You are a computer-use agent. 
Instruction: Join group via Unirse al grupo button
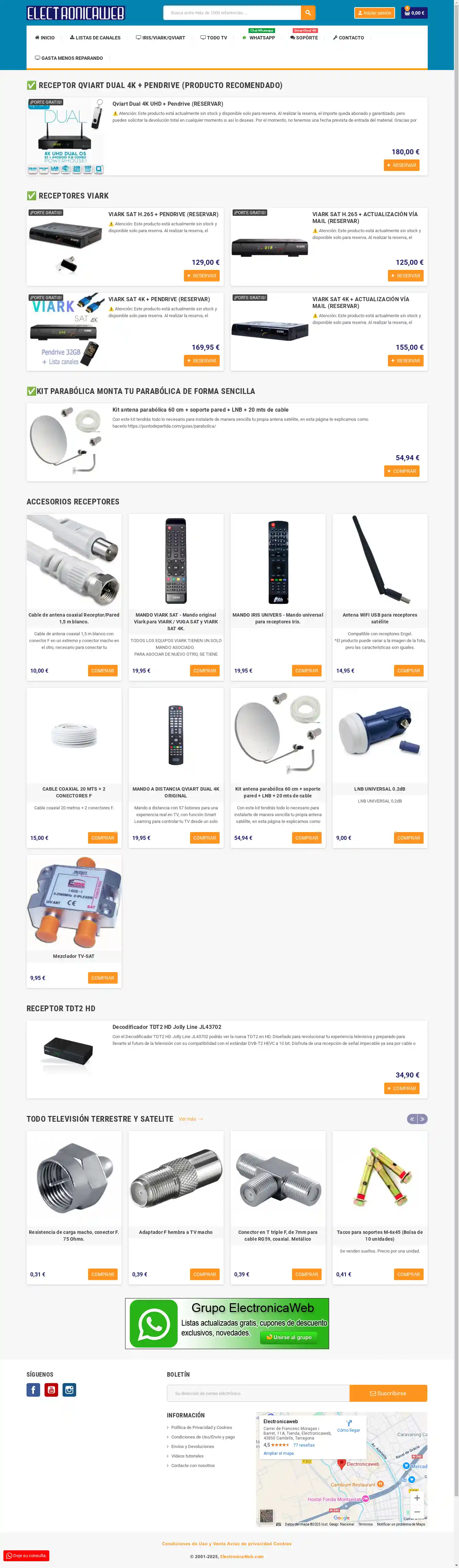(x=289, y=1337)
